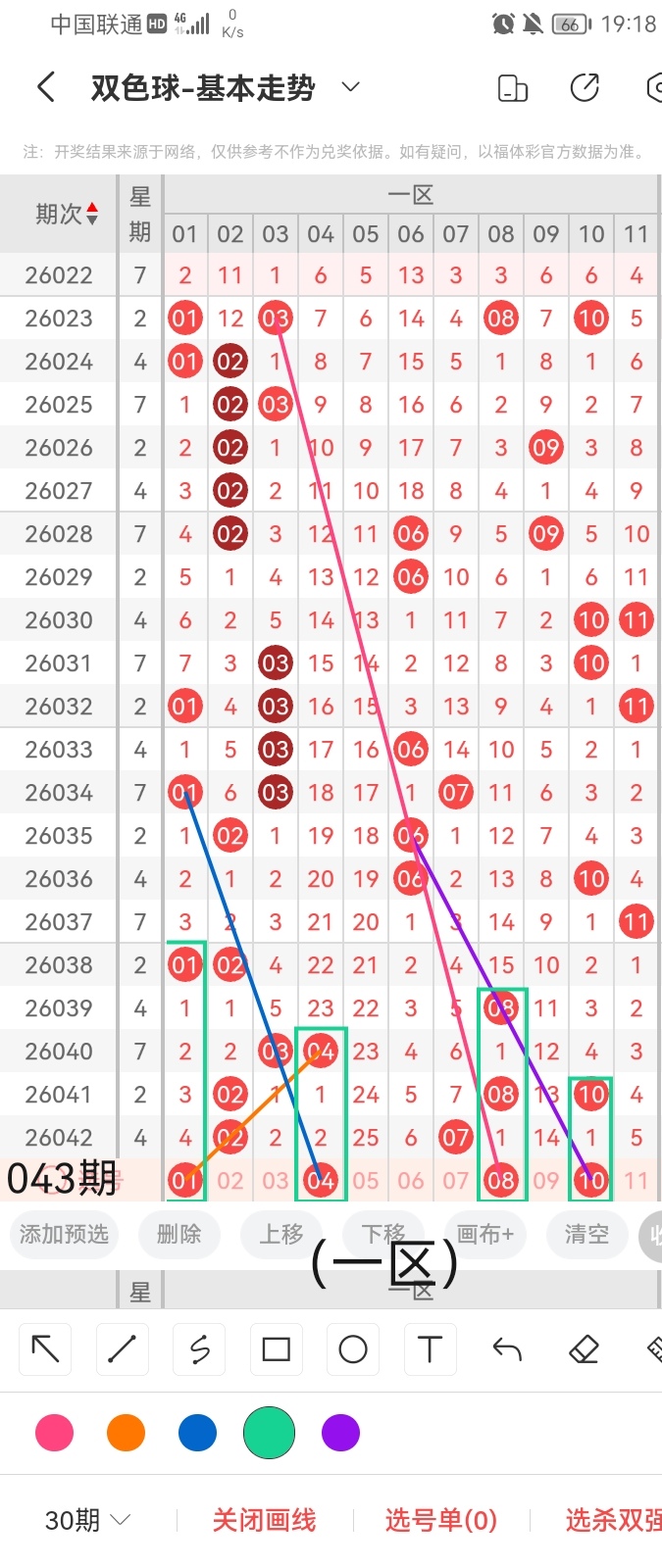Choose the pink color swatch
The height and width of the screenshot is (1568, 662).
(x=54, y=1433)
